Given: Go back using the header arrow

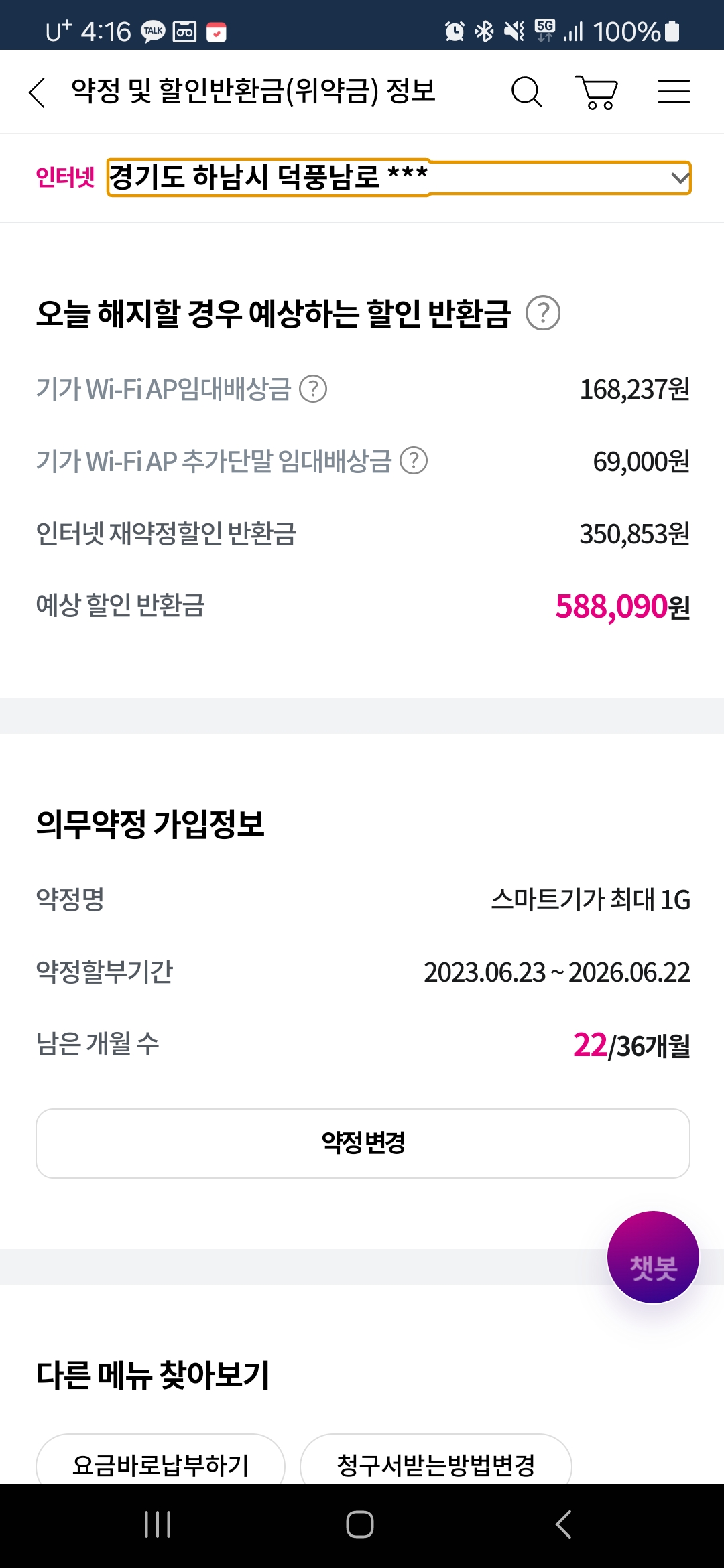Looking at the screenshot, I should (37, 92).
